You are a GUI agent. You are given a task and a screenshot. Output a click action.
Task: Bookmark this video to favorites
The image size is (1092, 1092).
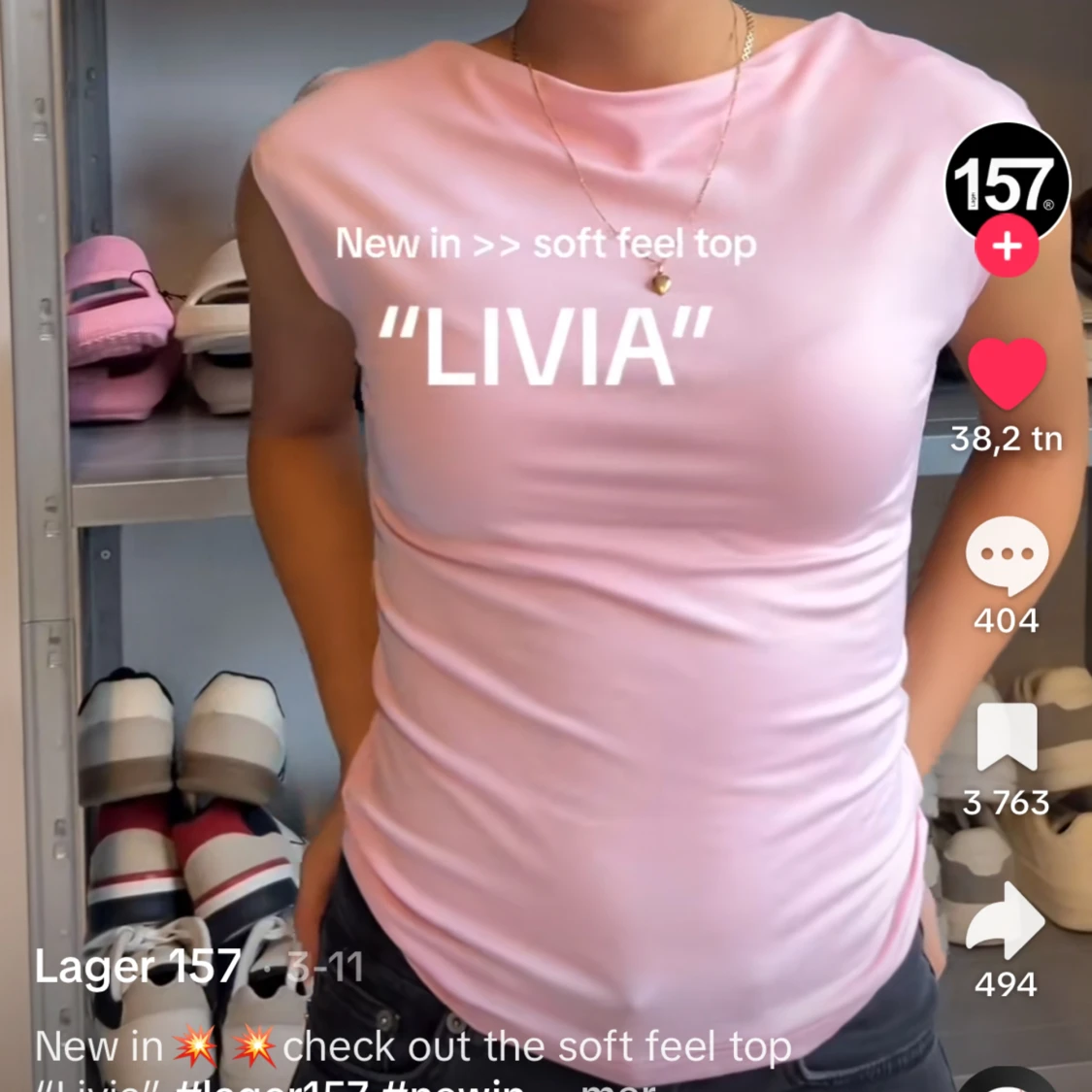click(1007, 738)
